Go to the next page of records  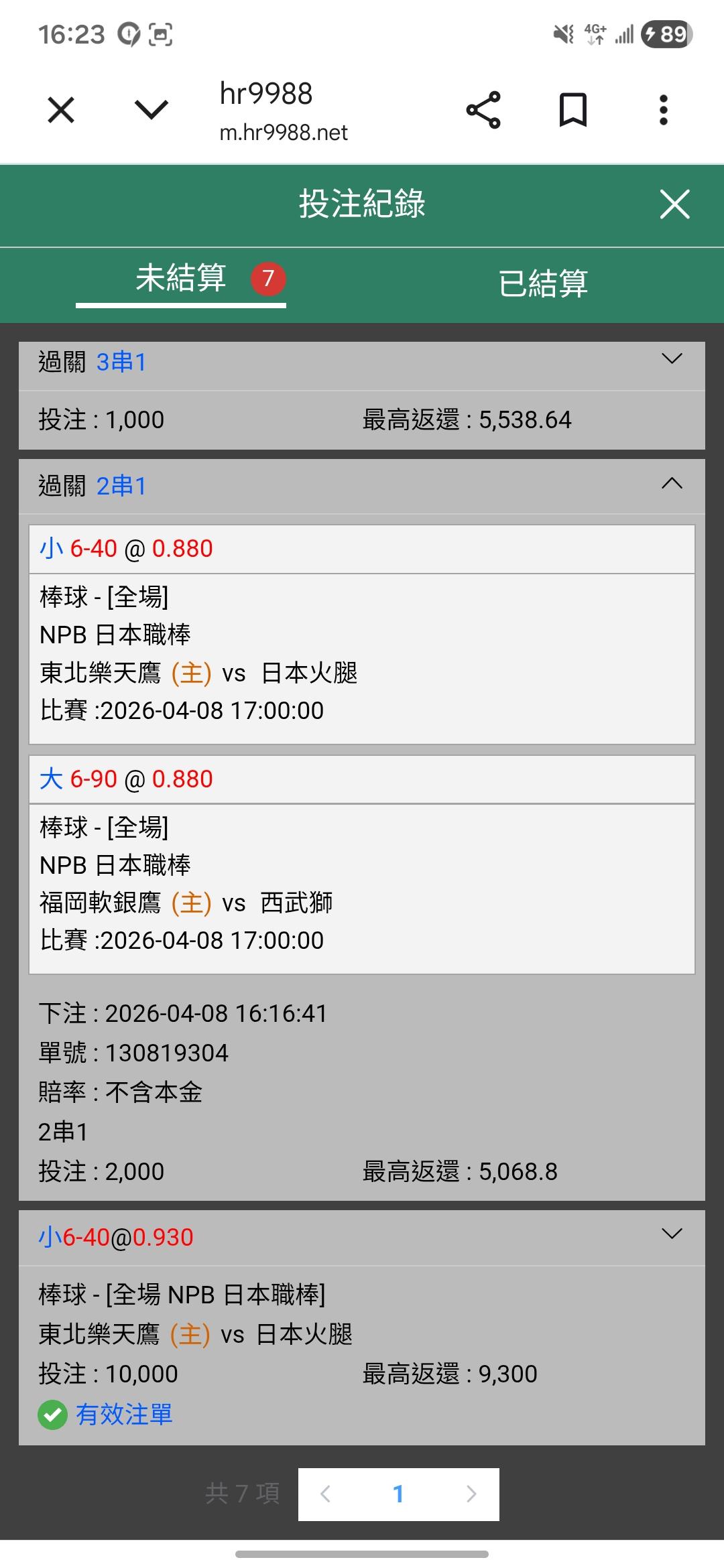click(471, 1494)
